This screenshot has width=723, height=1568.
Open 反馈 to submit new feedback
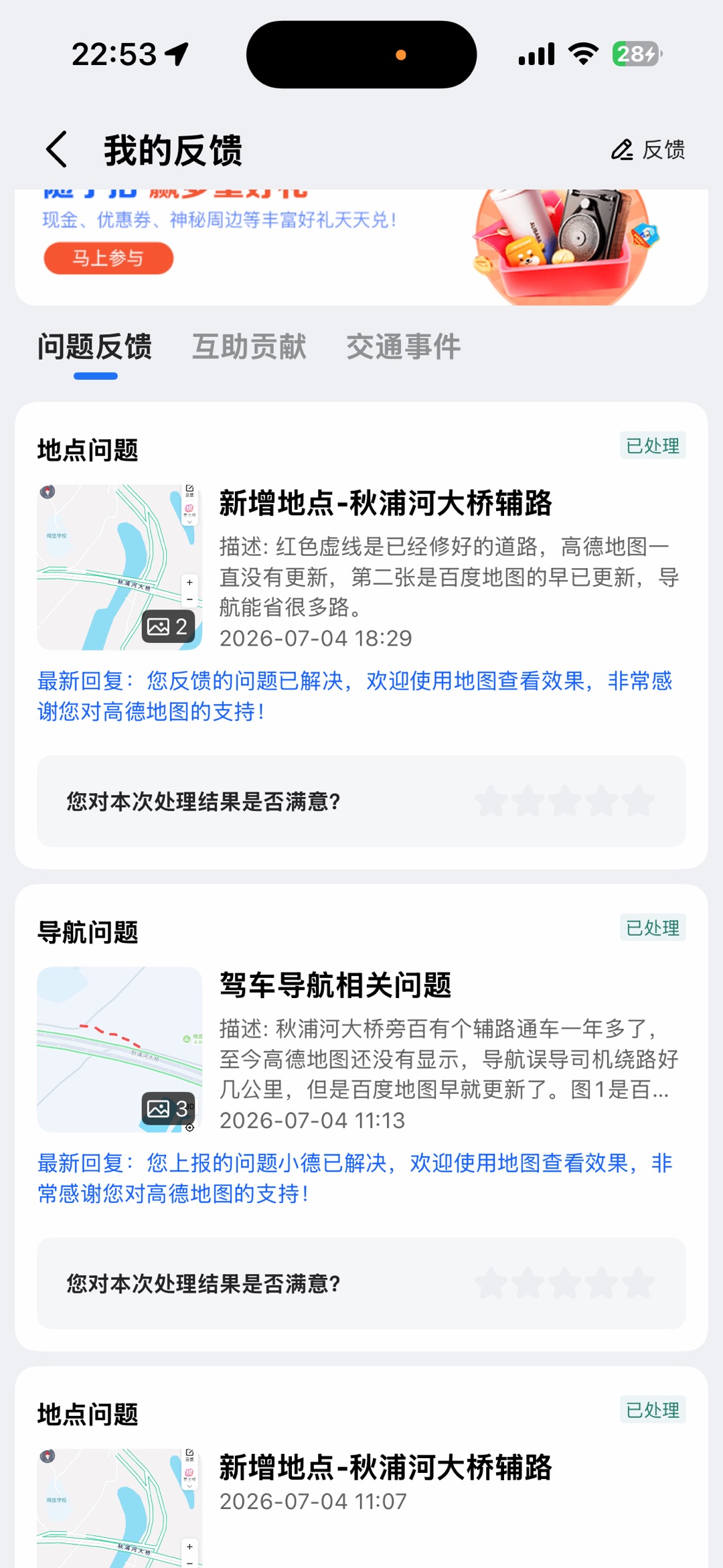point(647,149)
